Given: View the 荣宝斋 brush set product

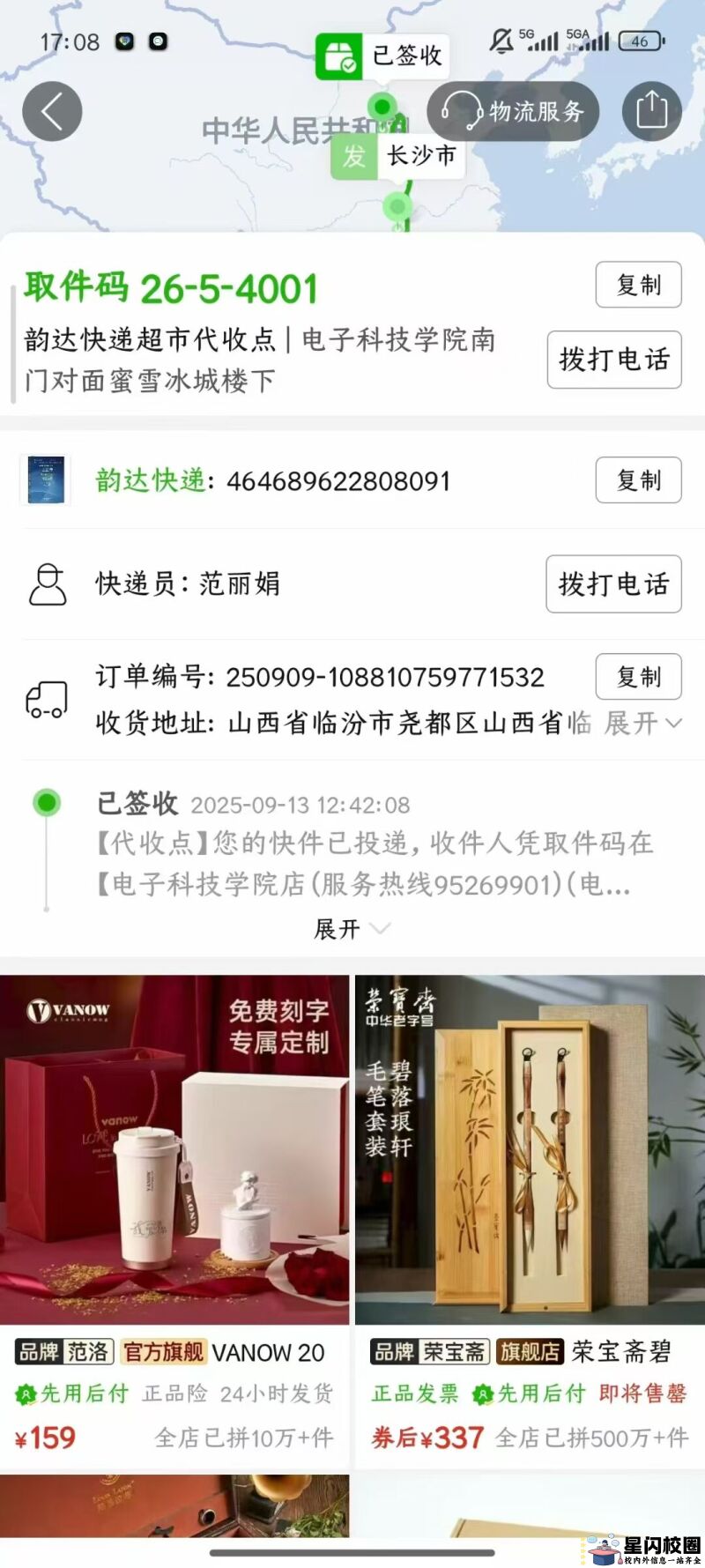Looking at the screenshot, I should pos(529,1149).
